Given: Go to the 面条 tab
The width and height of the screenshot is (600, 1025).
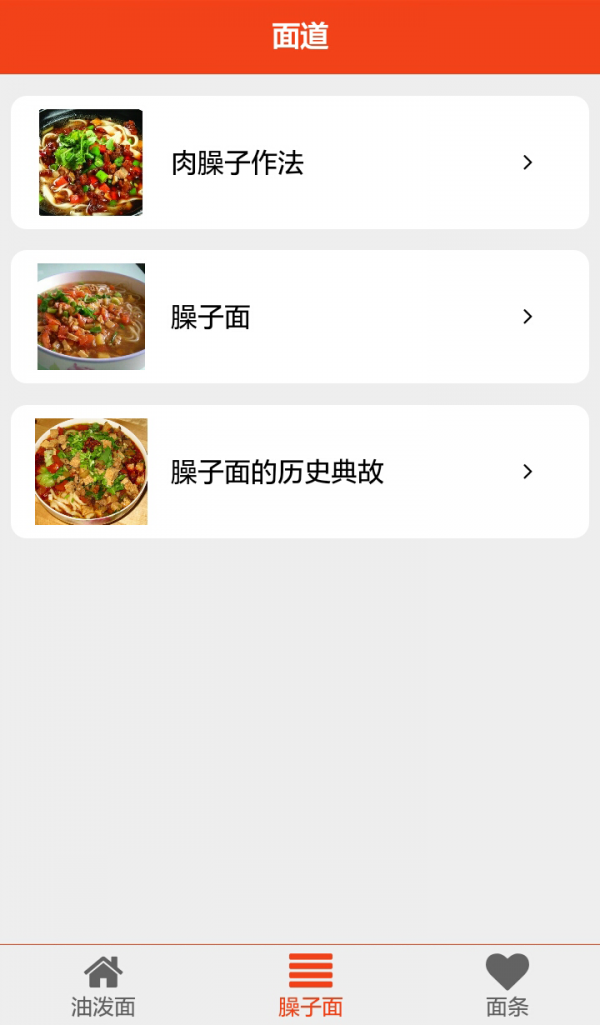Looking at the screenshot, I should (507, 986).
